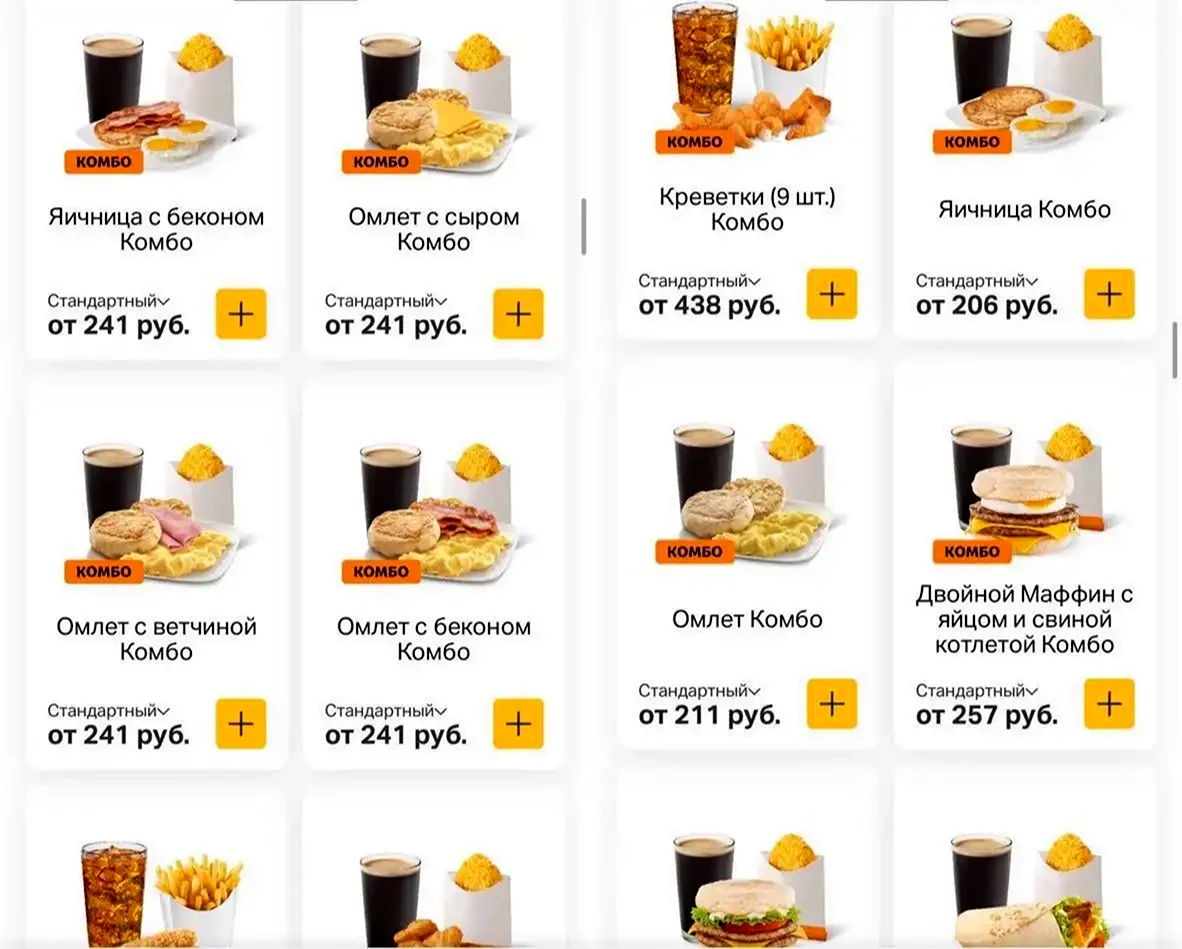The image size is (1182, 949).
Task: Expand size dropdown for Яичница с беконом Комбо
Action: 108,300
